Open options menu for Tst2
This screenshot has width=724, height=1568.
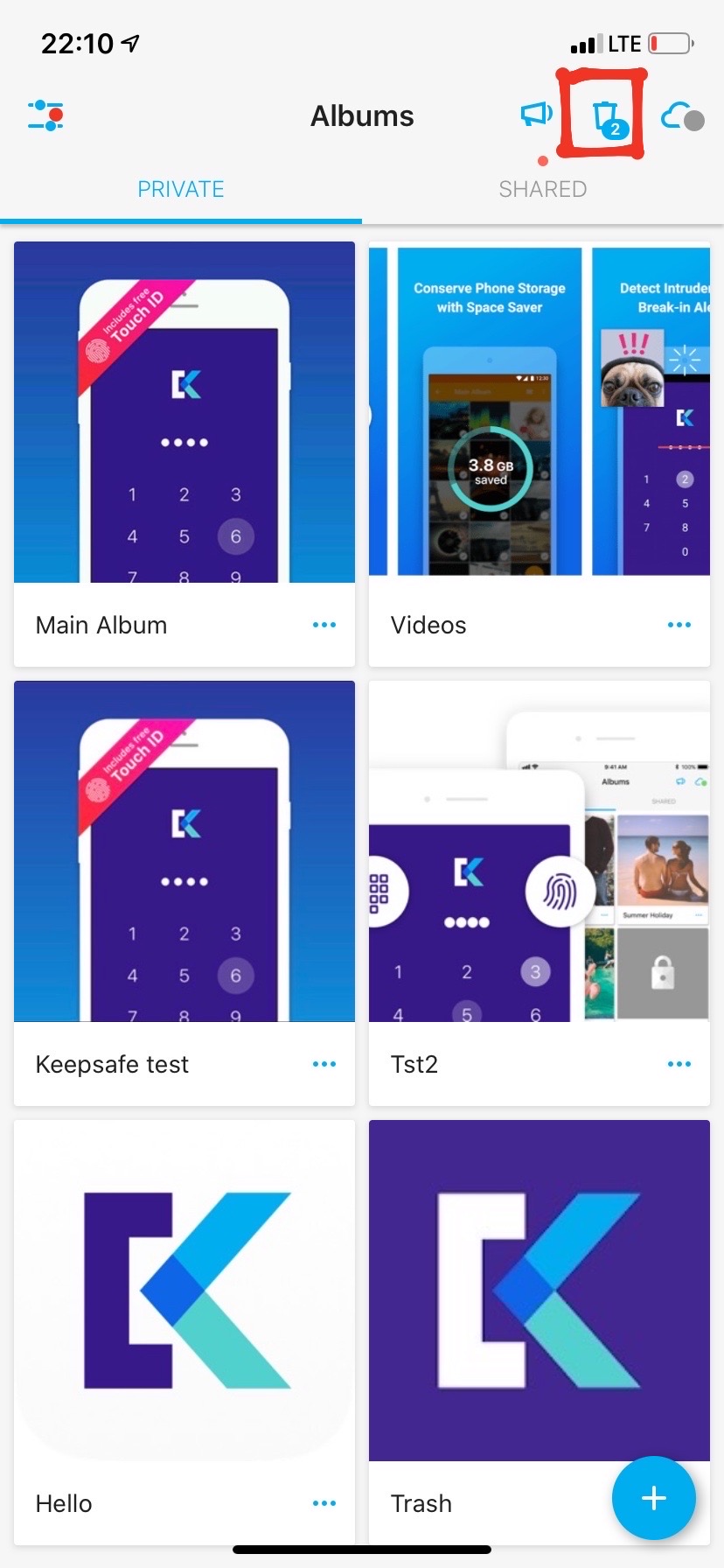pos(679,1064)
